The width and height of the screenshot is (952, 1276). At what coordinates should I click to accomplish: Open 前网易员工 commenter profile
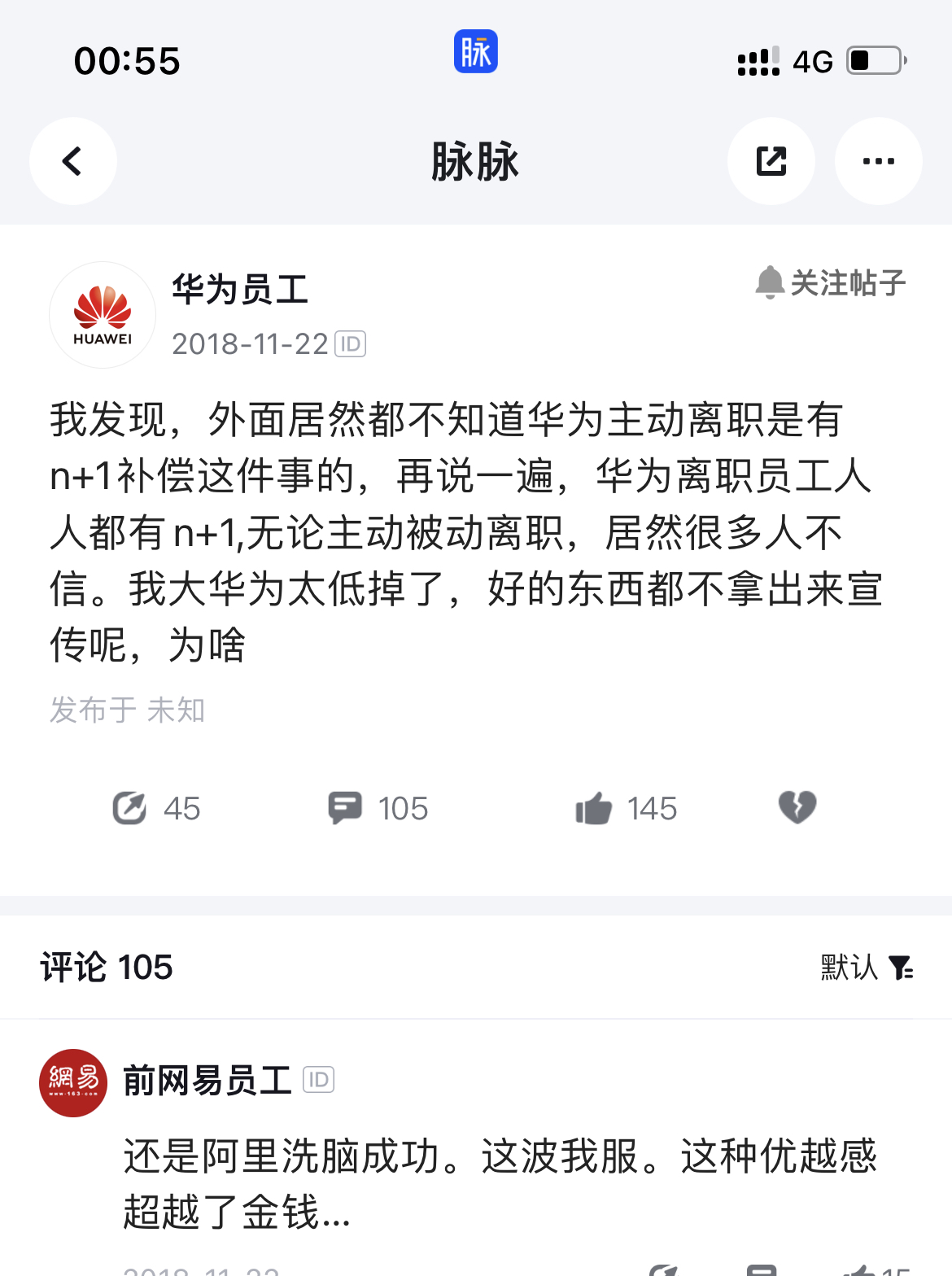tap(73, 1082)
